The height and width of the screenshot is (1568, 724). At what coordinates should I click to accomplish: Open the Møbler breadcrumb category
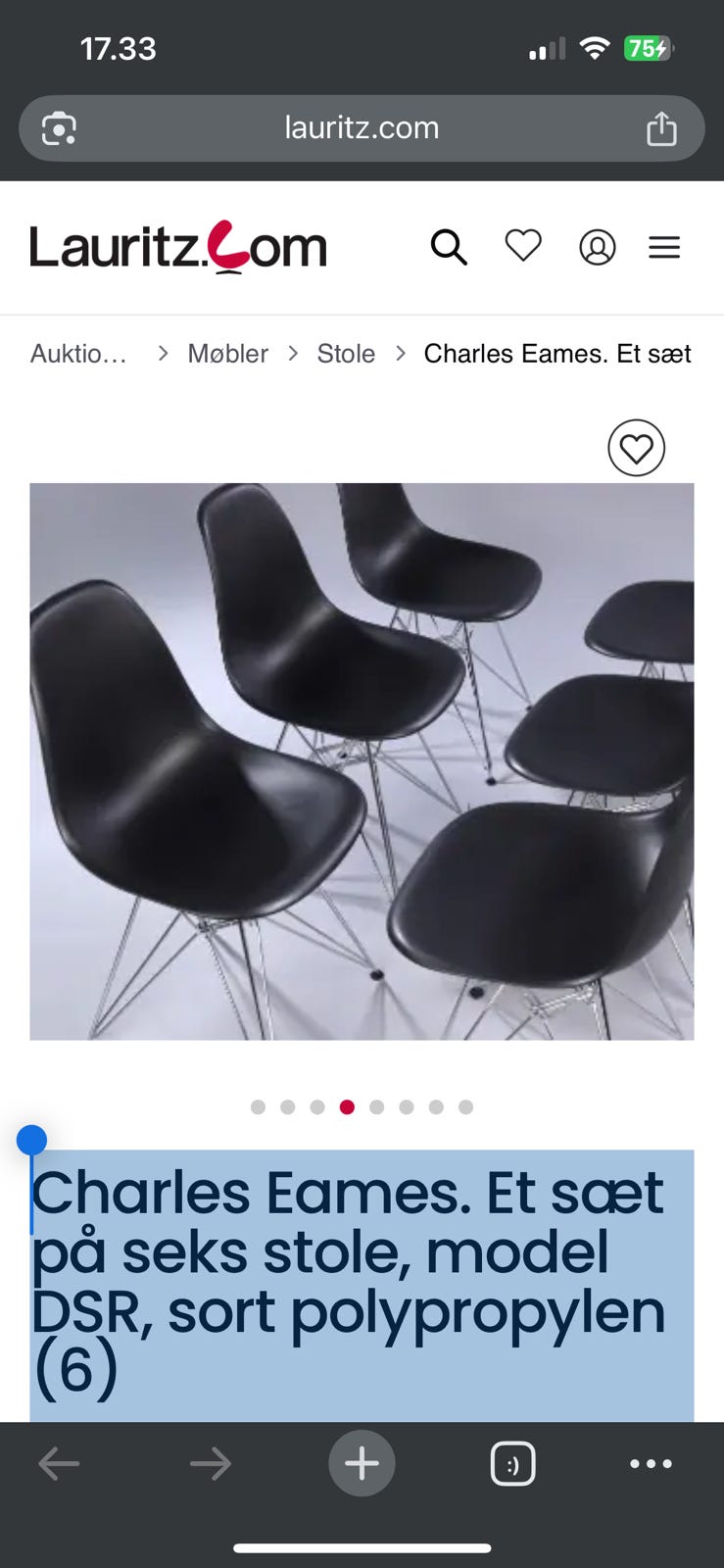[x=227, y=353]
